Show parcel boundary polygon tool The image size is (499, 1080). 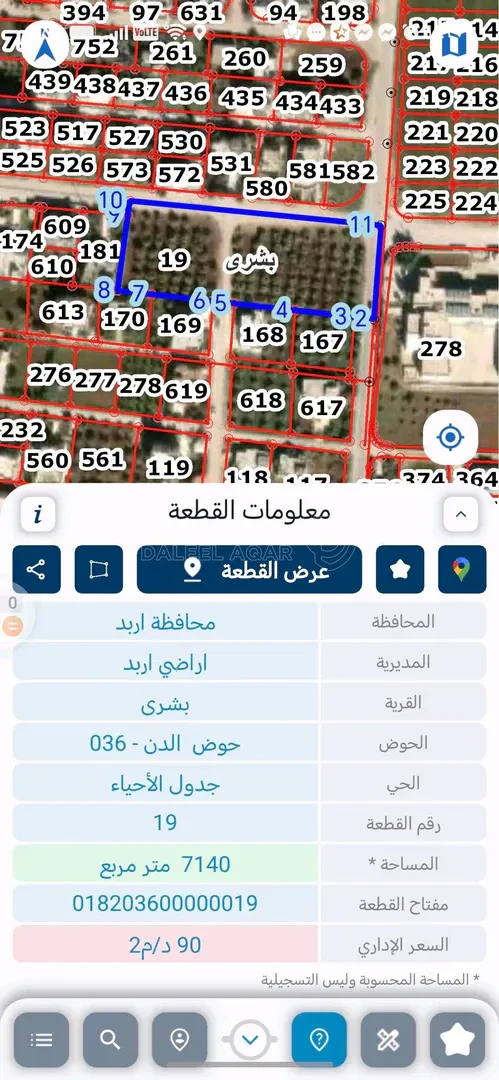pyautogui.click(x=99, y=570)
